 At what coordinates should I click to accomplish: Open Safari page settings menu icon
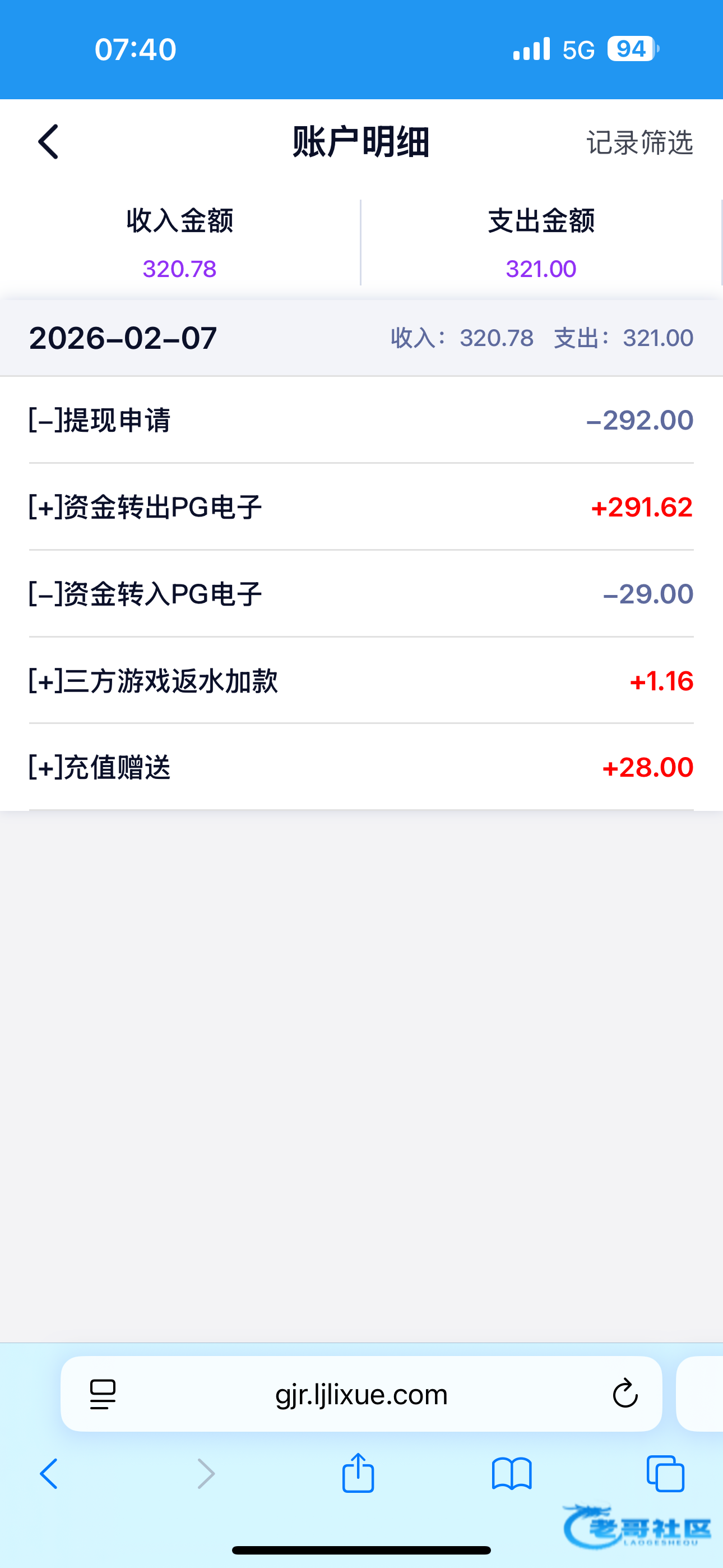(103, 1394)
